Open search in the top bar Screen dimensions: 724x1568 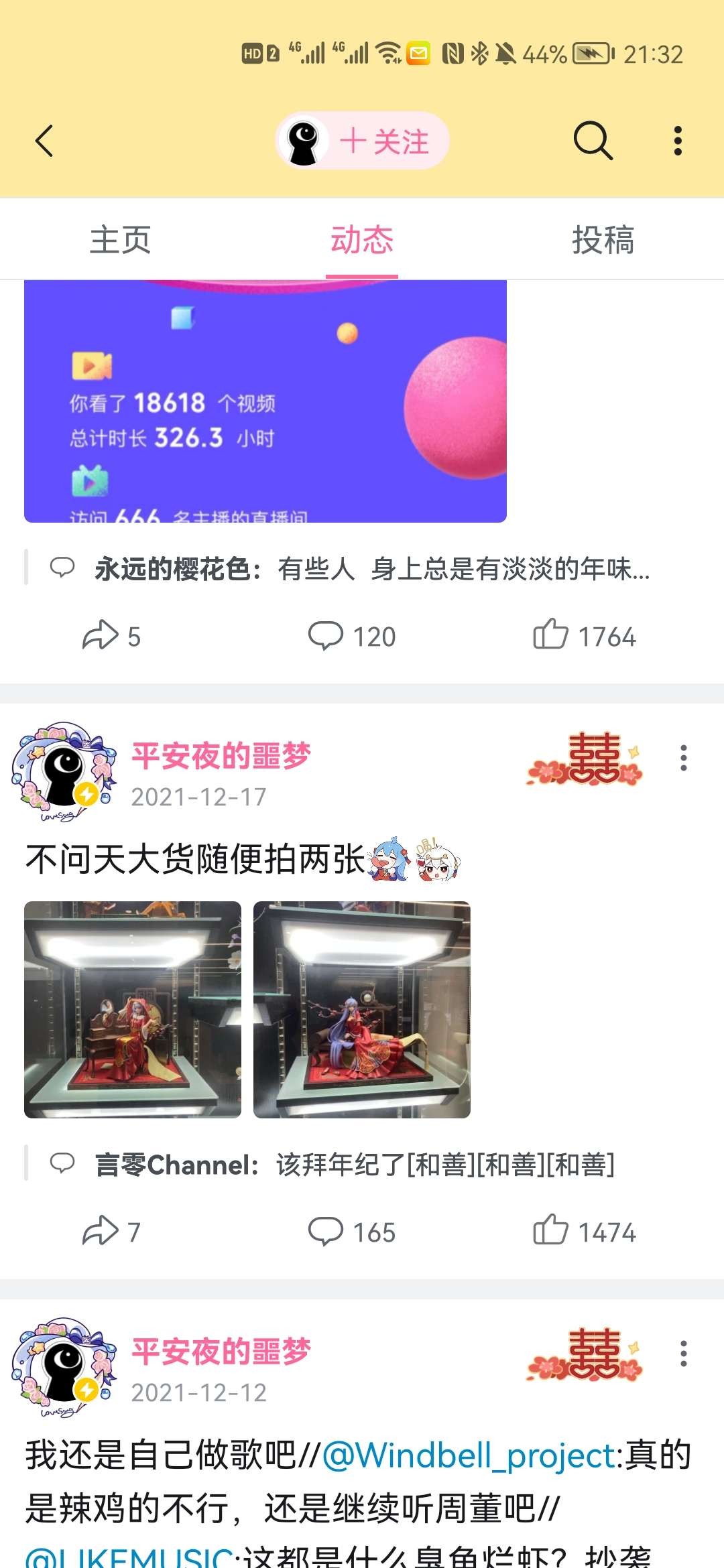coord(593,141)
